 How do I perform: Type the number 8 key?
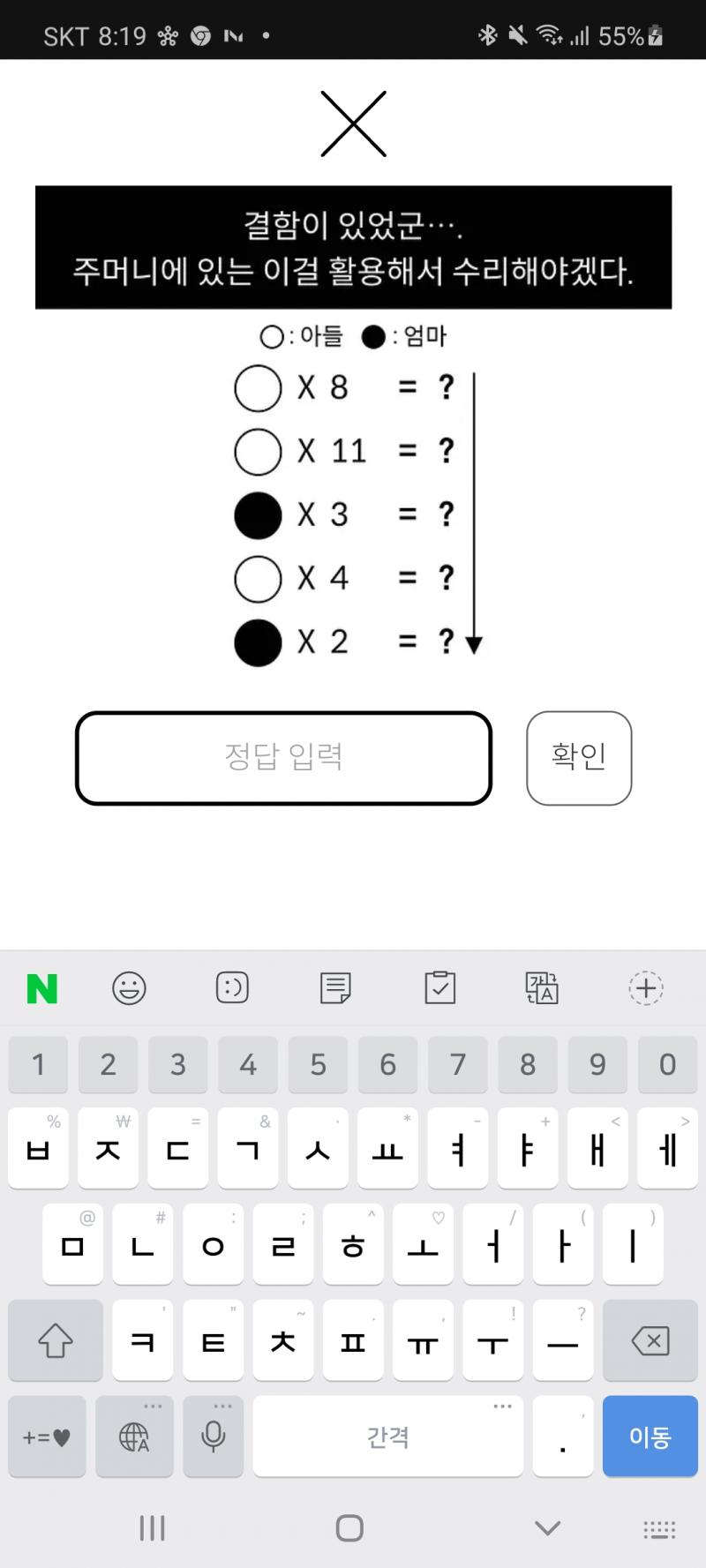pos(528,1065)
